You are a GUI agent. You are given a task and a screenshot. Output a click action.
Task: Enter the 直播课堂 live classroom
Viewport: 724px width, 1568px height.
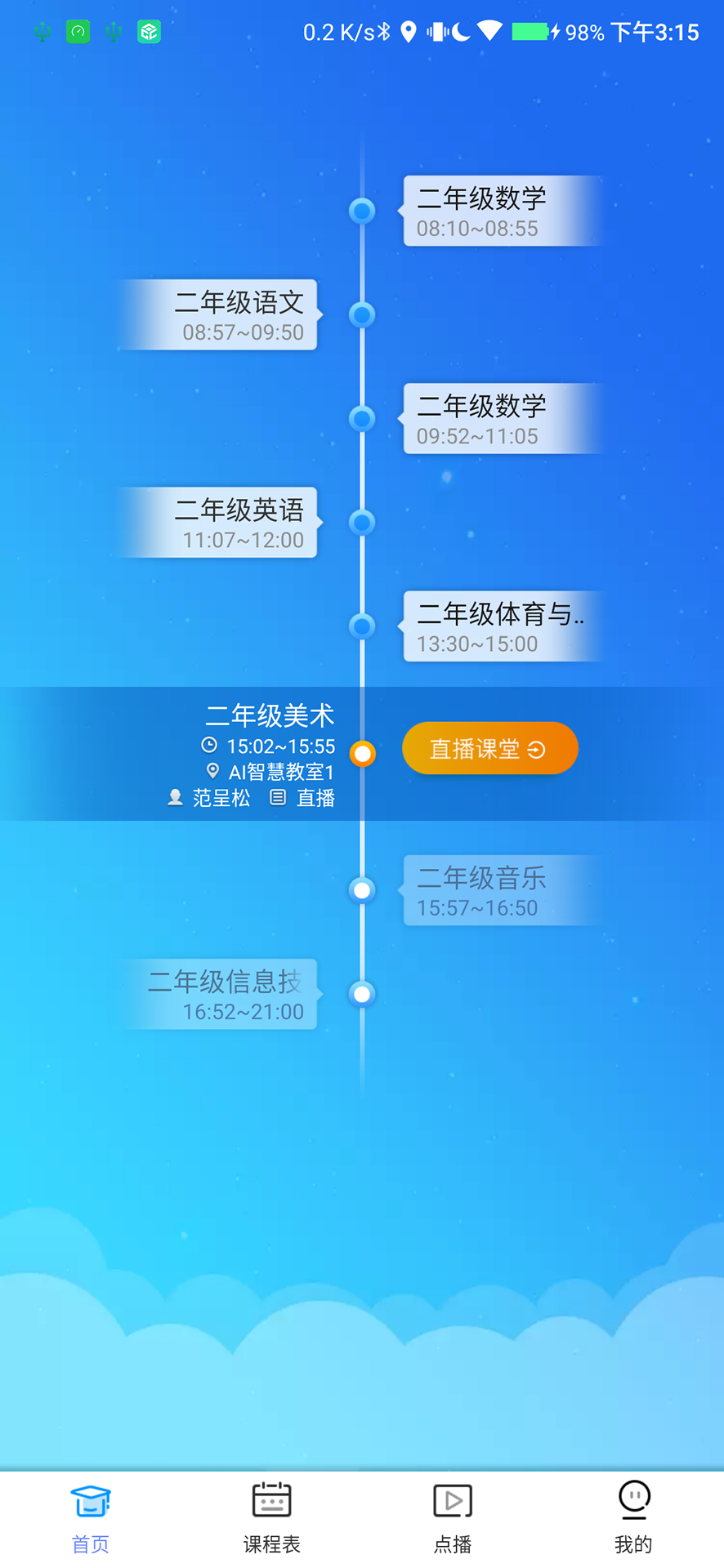(489, 748)
